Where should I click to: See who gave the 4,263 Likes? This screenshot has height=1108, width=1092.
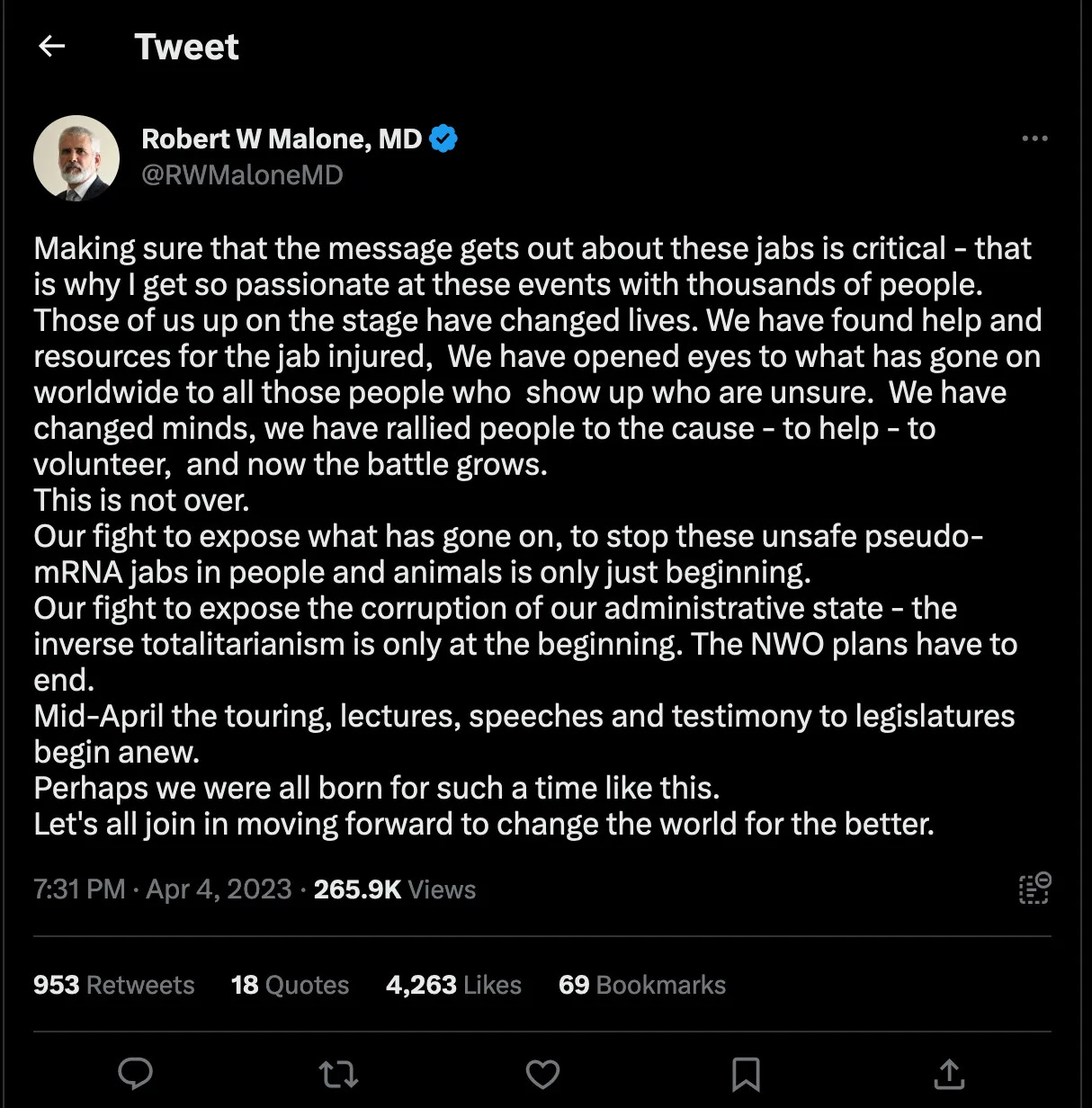tap(453, 985)
